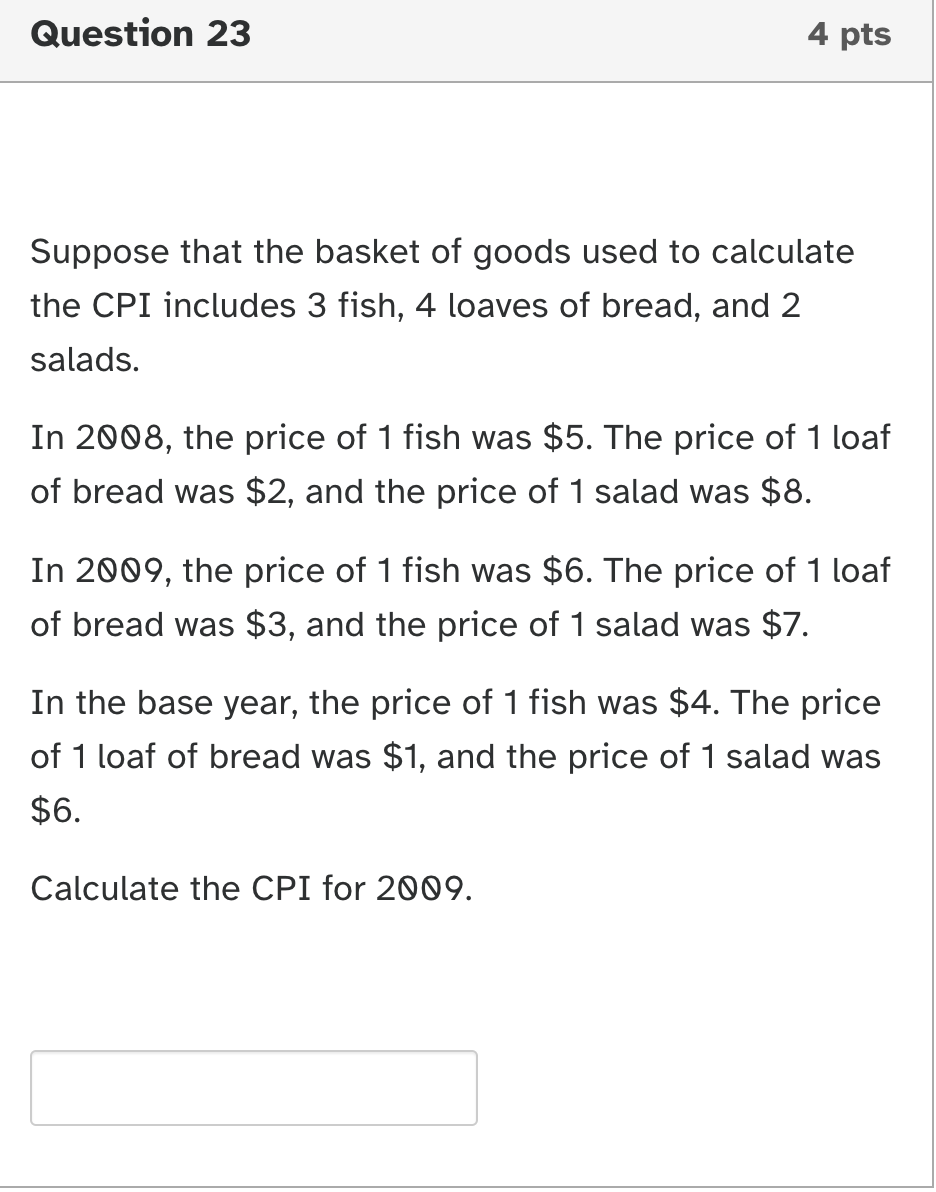Click the 2009 prices paragraph
This screenshot has width=936, height=1192.
coord(460,597)
